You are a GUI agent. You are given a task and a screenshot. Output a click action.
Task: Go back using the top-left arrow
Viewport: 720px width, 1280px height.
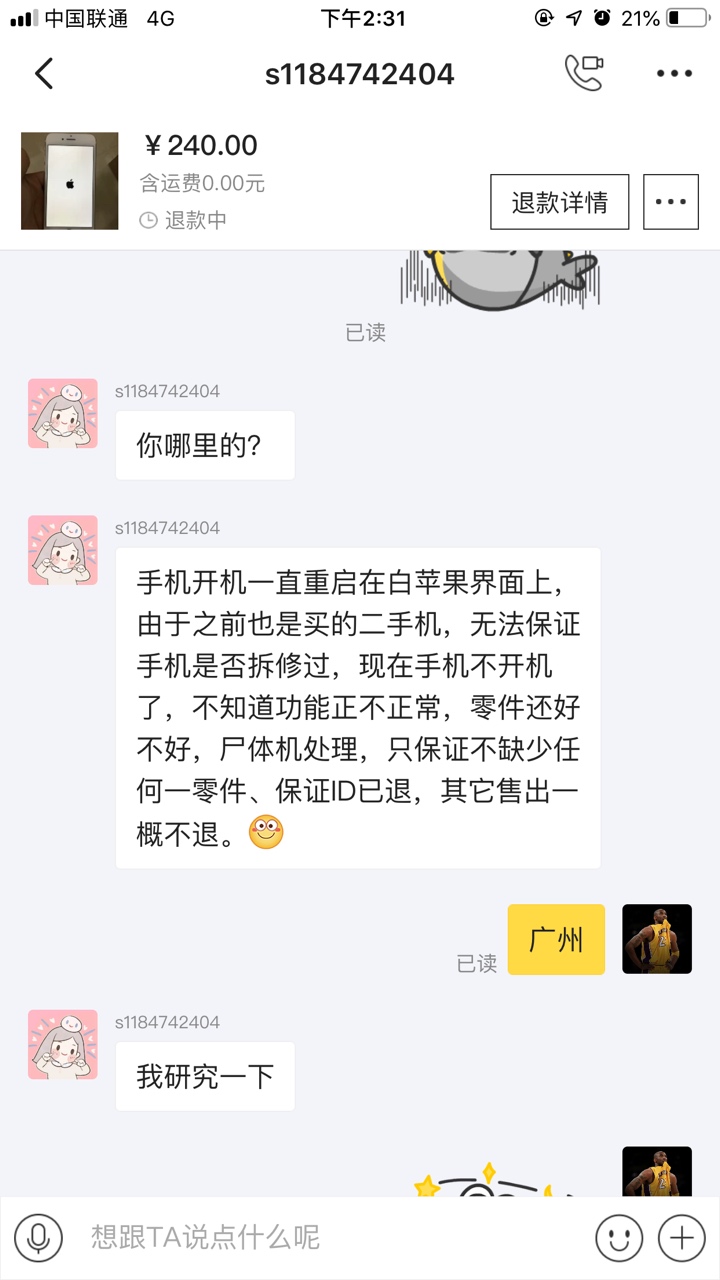pyautogui.click(x=43, y=74)
